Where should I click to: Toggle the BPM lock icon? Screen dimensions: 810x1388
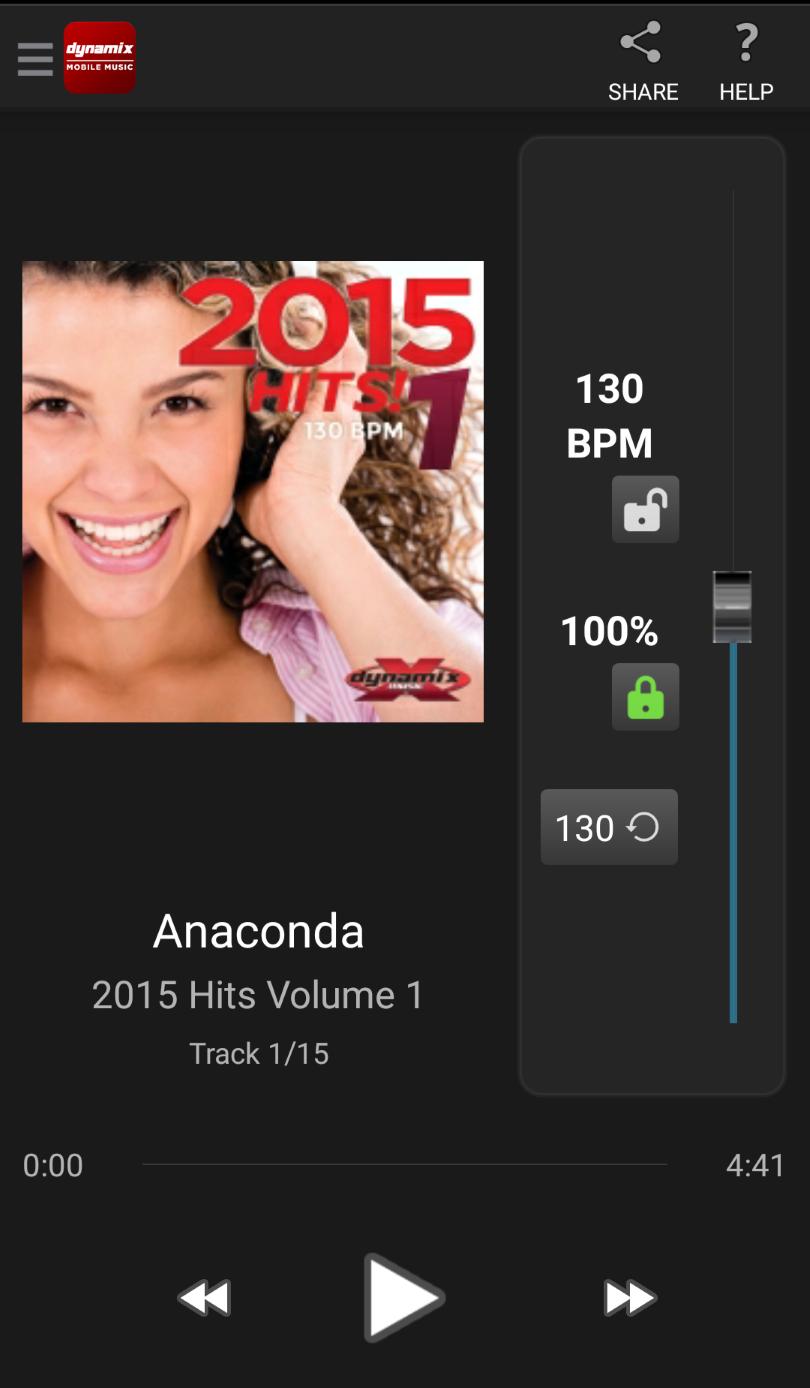click(645, 510)
